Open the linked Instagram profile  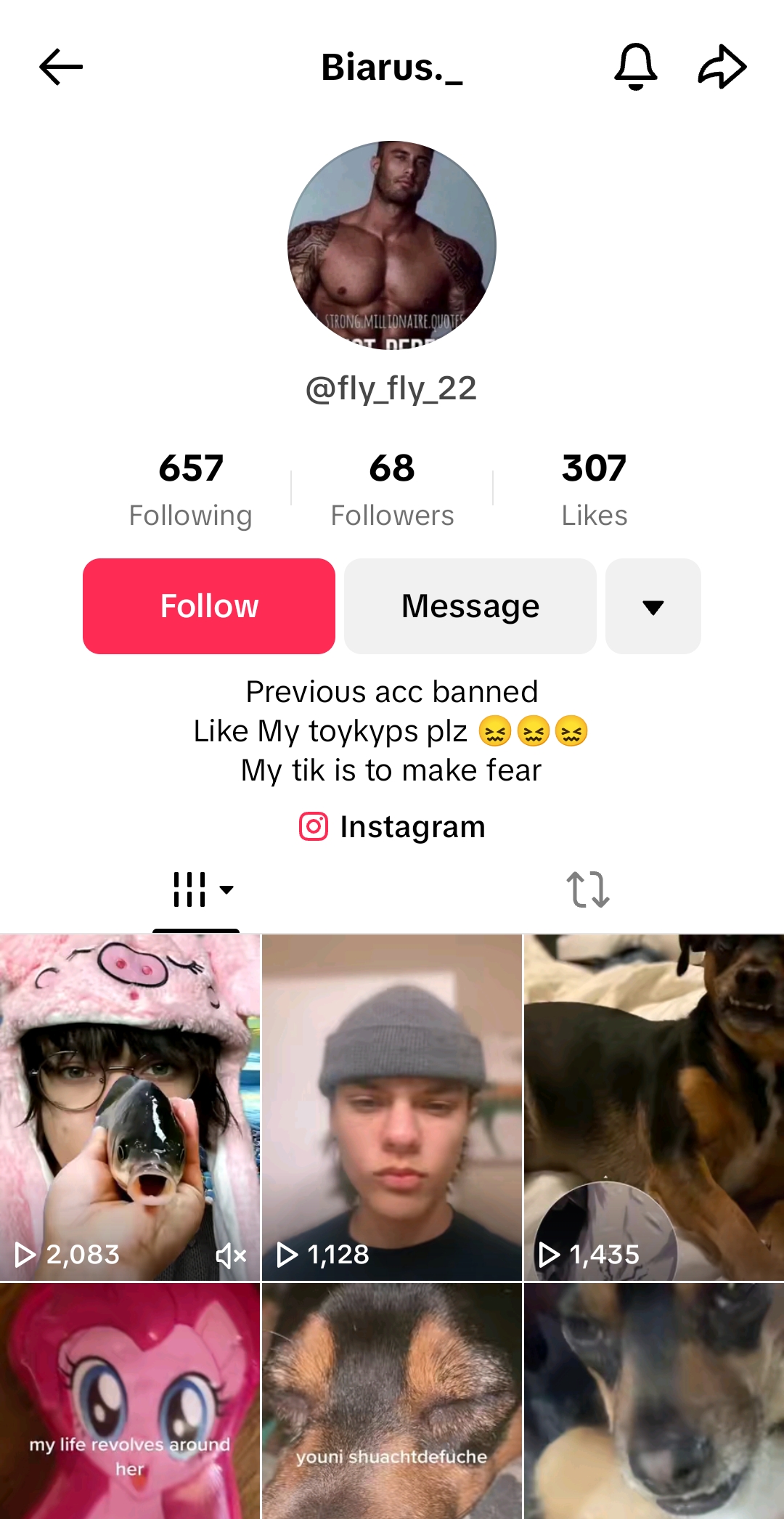392,827
